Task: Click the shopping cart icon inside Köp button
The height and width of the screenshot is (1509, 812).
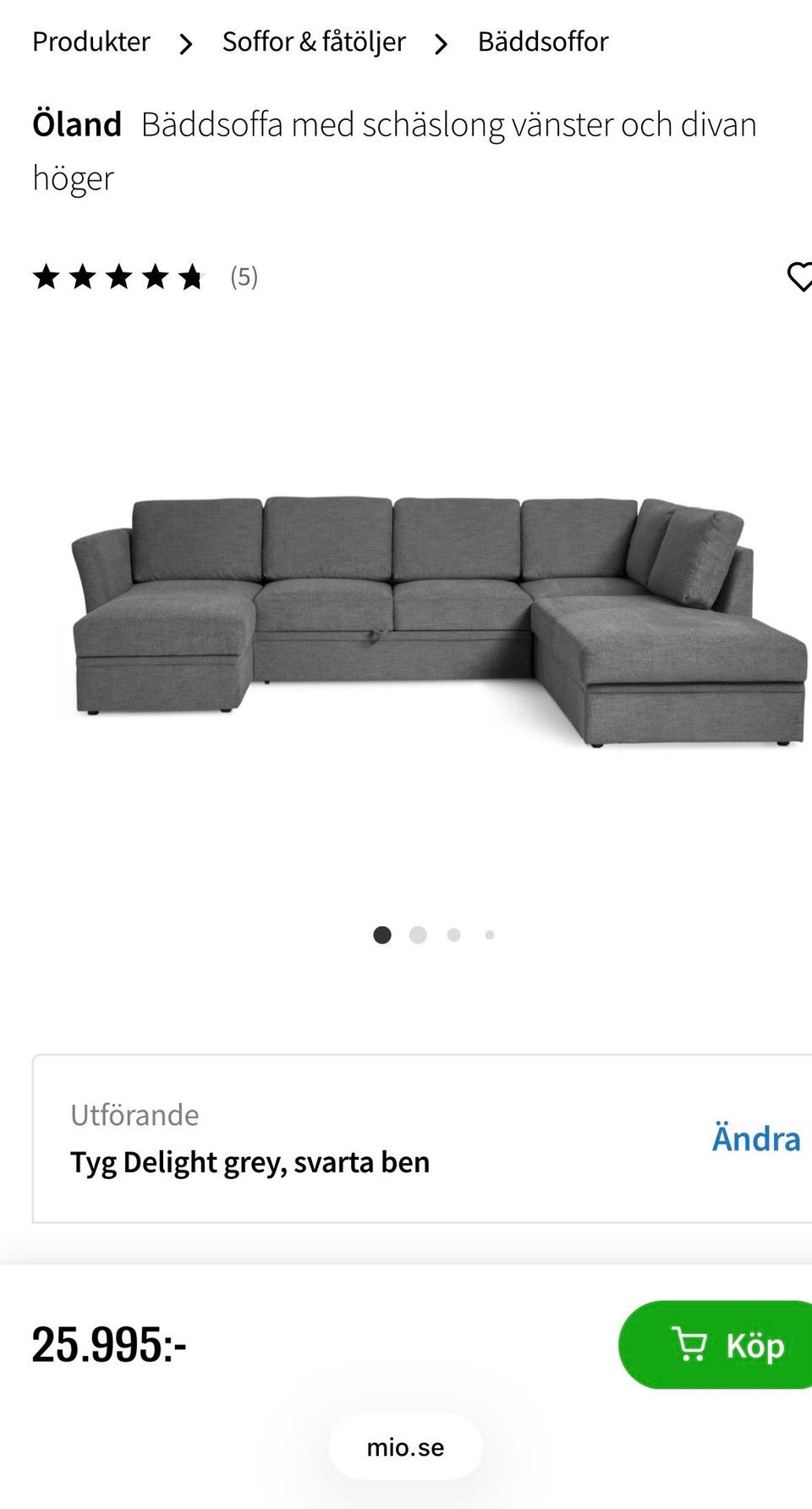Action: click(x=692, y=1345)
